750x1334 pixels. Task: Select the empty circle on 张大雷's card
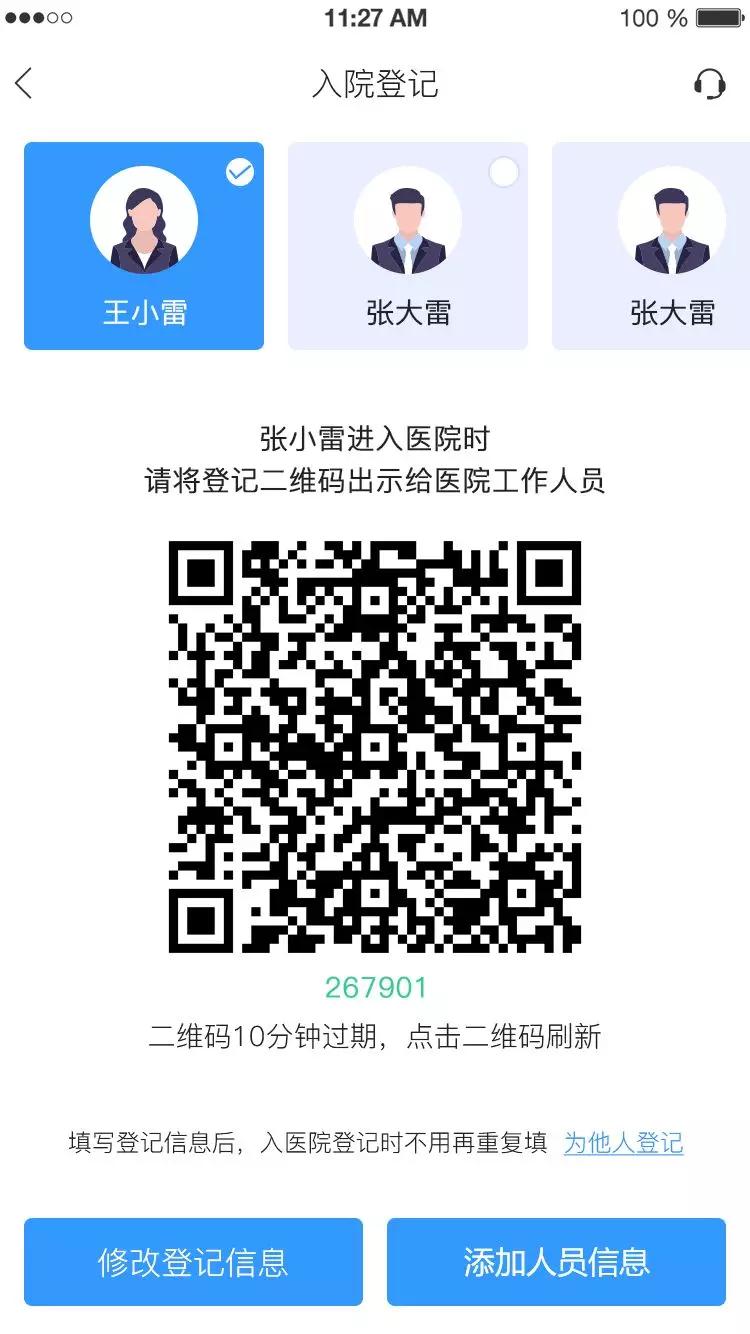[x=503, y=172]
